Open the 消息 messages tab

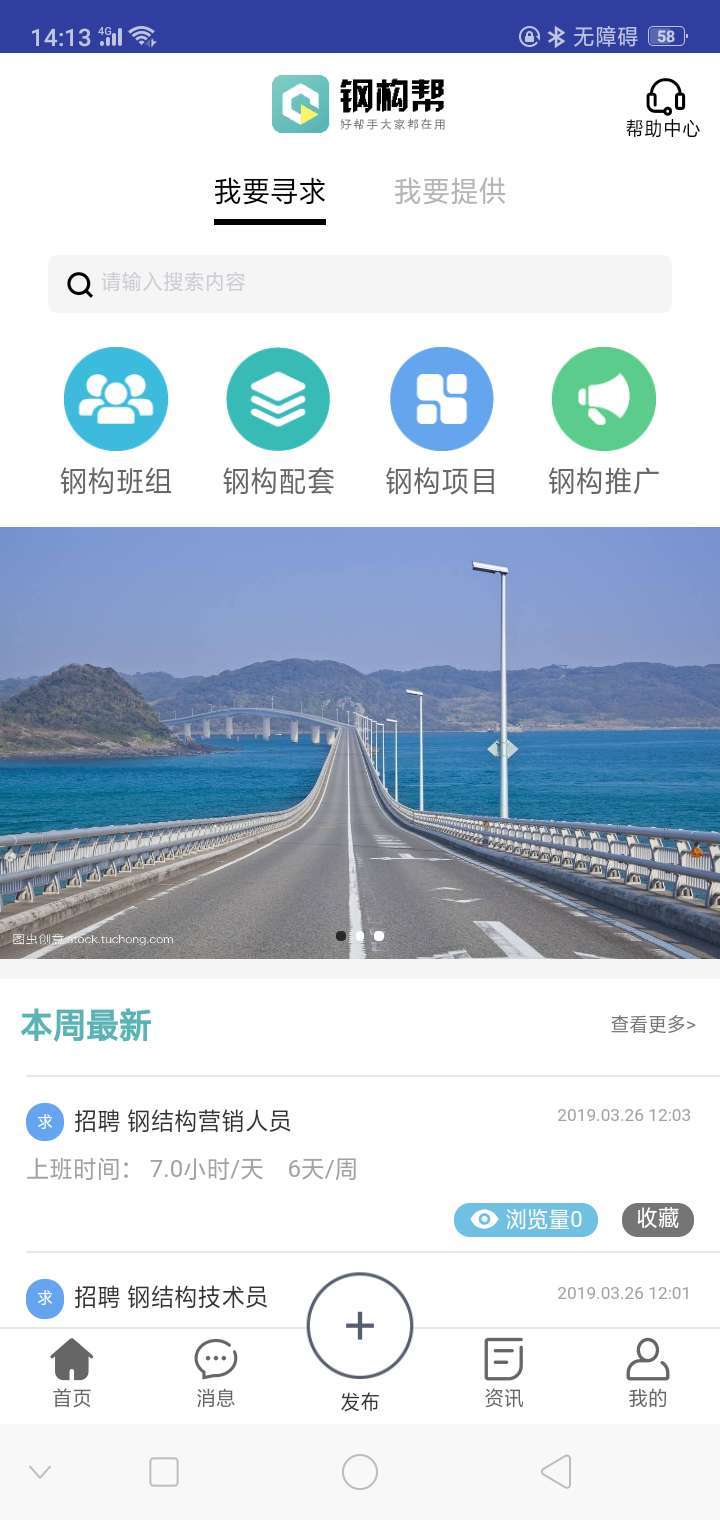(x=215, y=1374)
